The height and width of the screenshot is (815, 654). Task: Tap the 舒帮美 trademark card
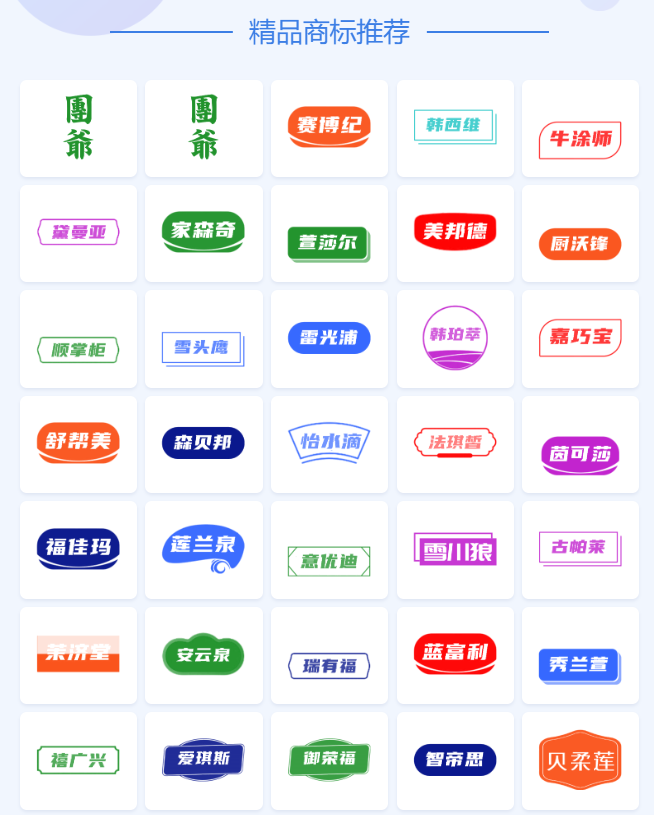[78, 443]
